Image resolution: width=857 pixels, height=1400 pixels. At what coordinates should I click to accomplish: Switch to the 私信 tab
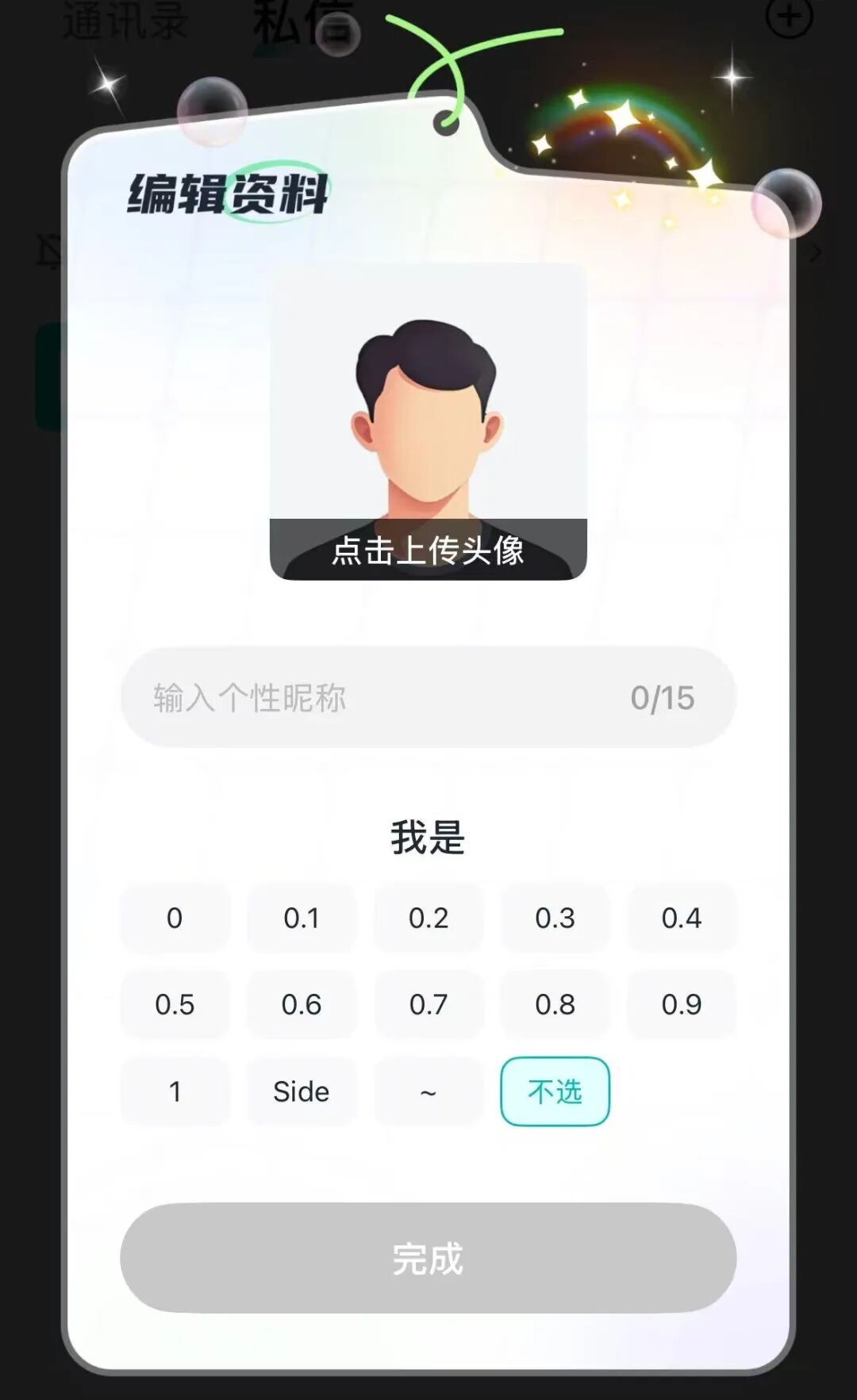pyautogui.click(x=306, y=21)
